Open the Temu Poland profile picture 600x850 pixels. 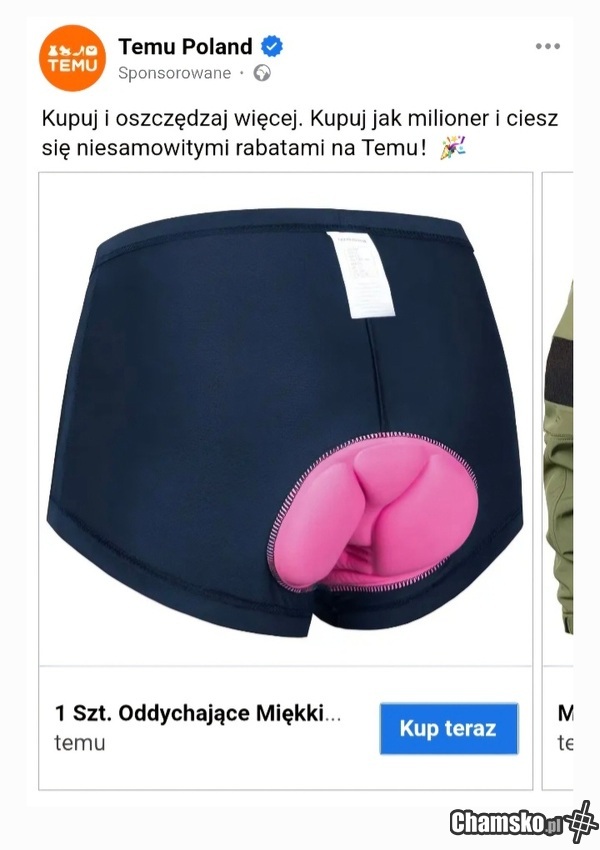[x=72, y=58]
